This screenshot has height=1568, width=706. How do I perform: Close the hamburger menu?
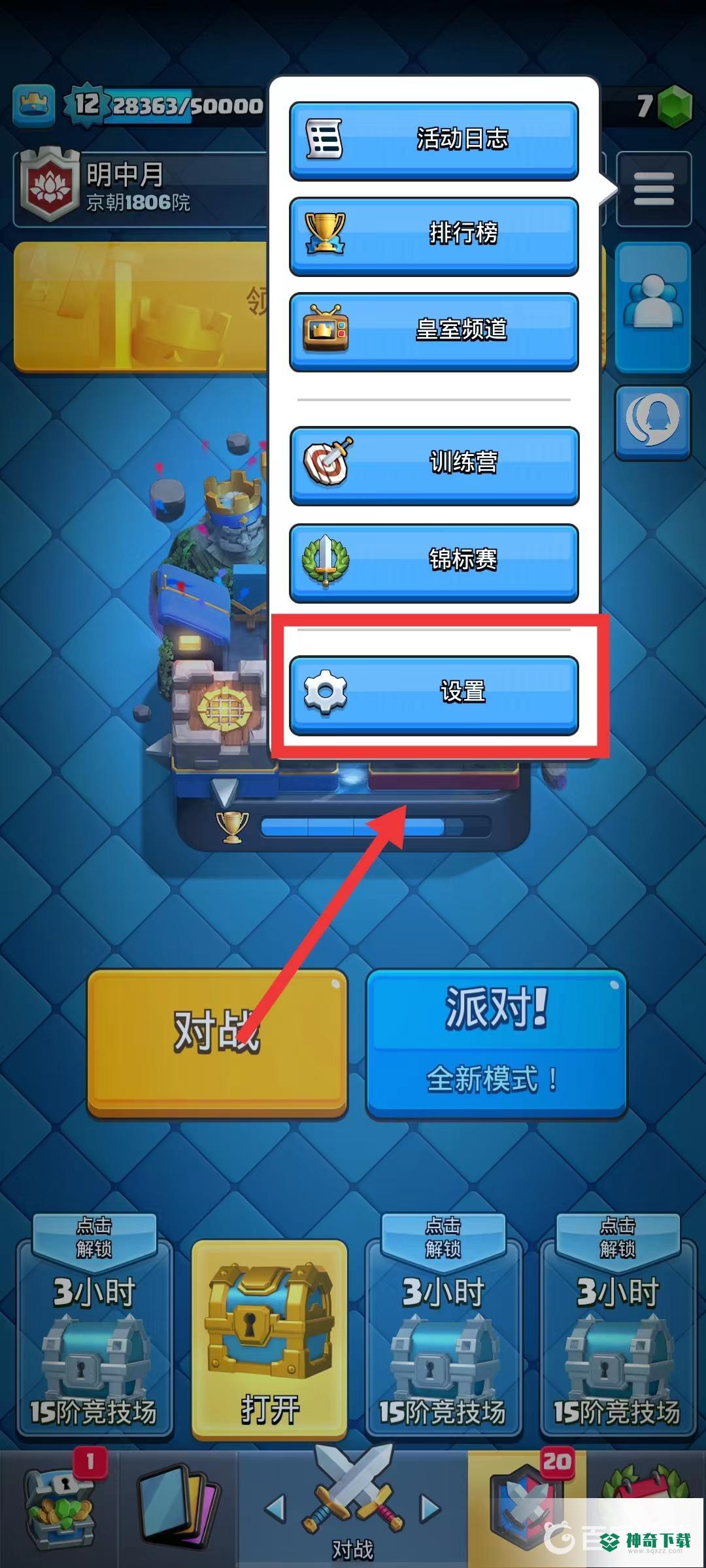(x=653, y=189)
